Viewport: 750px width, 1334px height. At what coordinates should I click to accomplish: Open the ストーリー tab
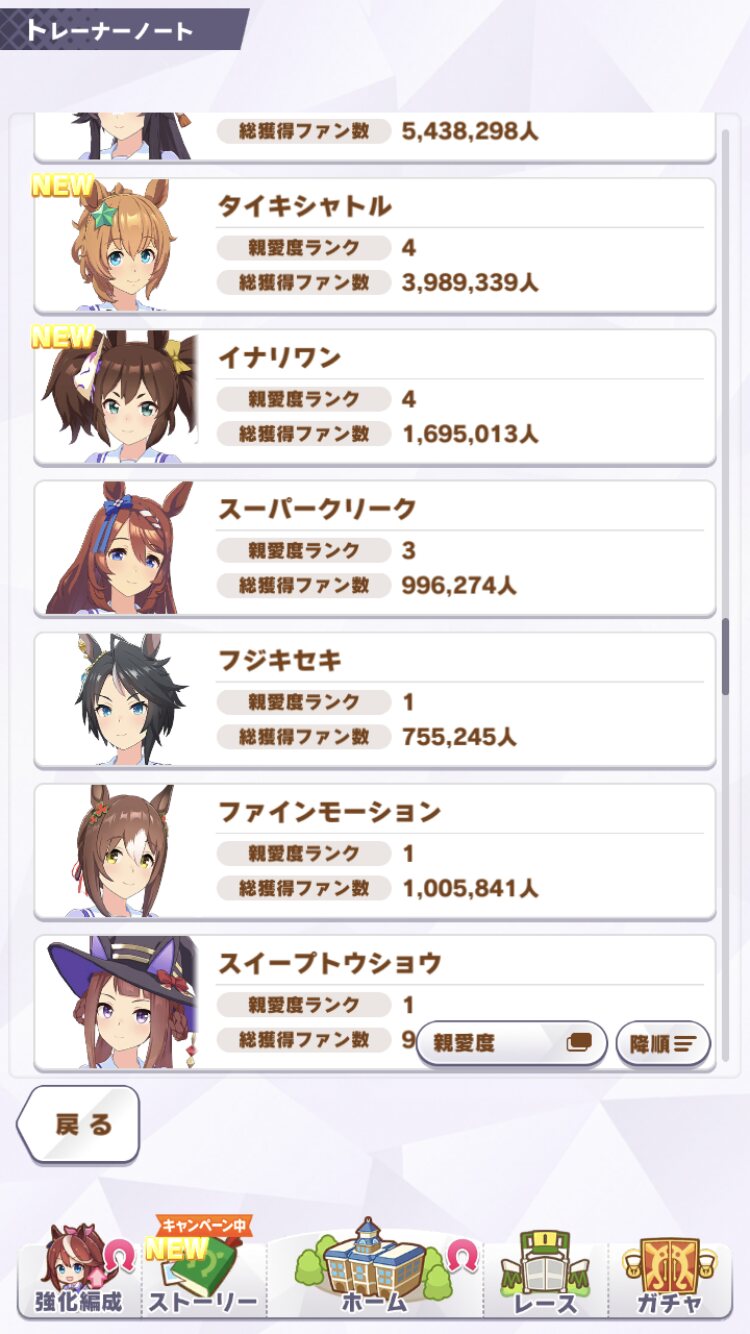203,1277
